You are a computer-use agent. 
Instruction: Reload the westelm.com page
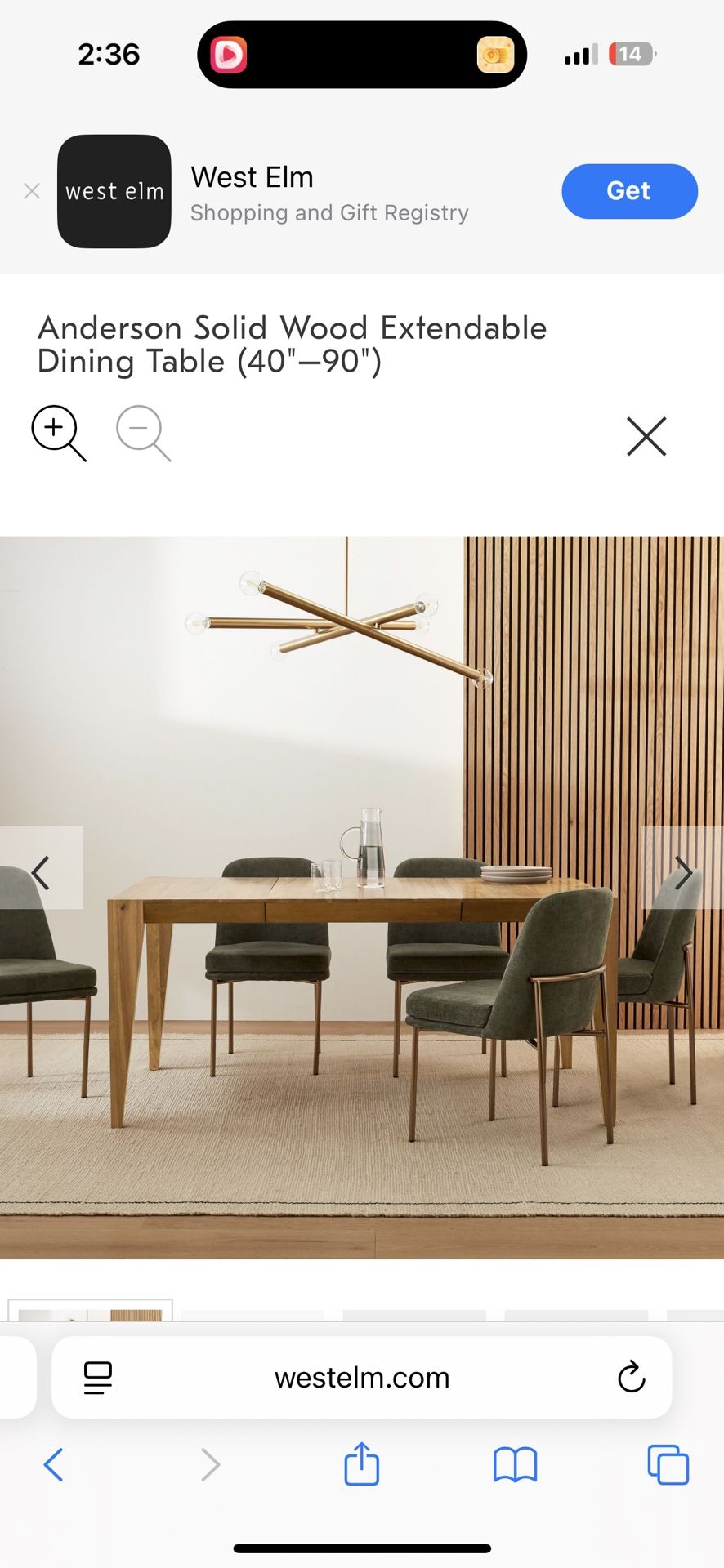pyautogui.click(x=630, y=1378)
